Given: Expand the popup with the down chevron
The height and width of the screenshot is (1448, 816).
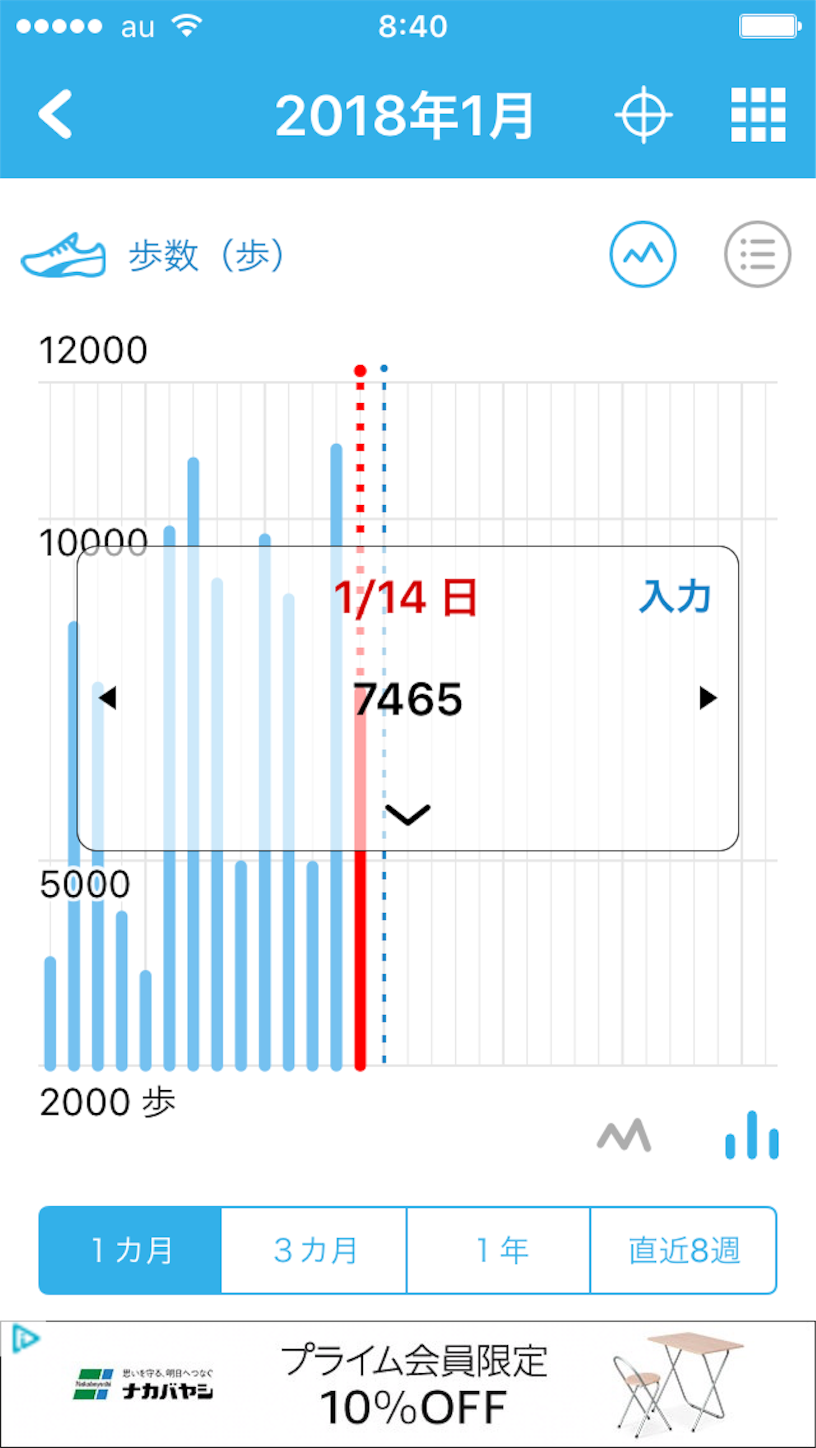Looking at the screenshot, I should (408, 814).
